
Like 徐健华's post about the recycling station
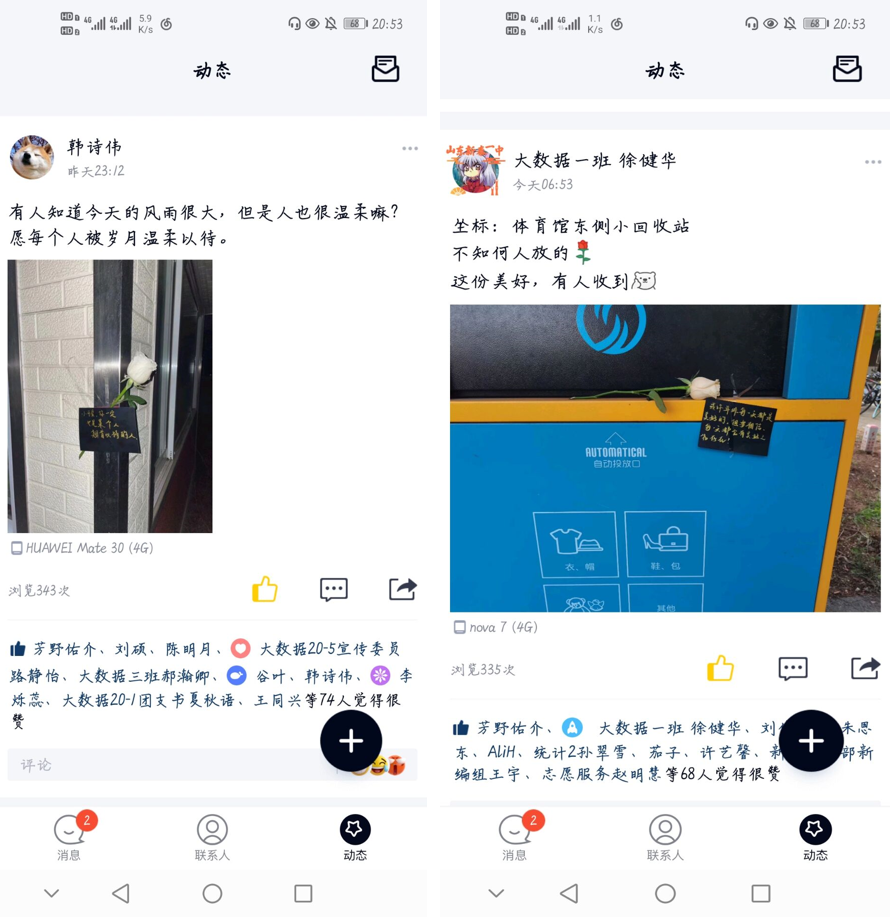720,668
